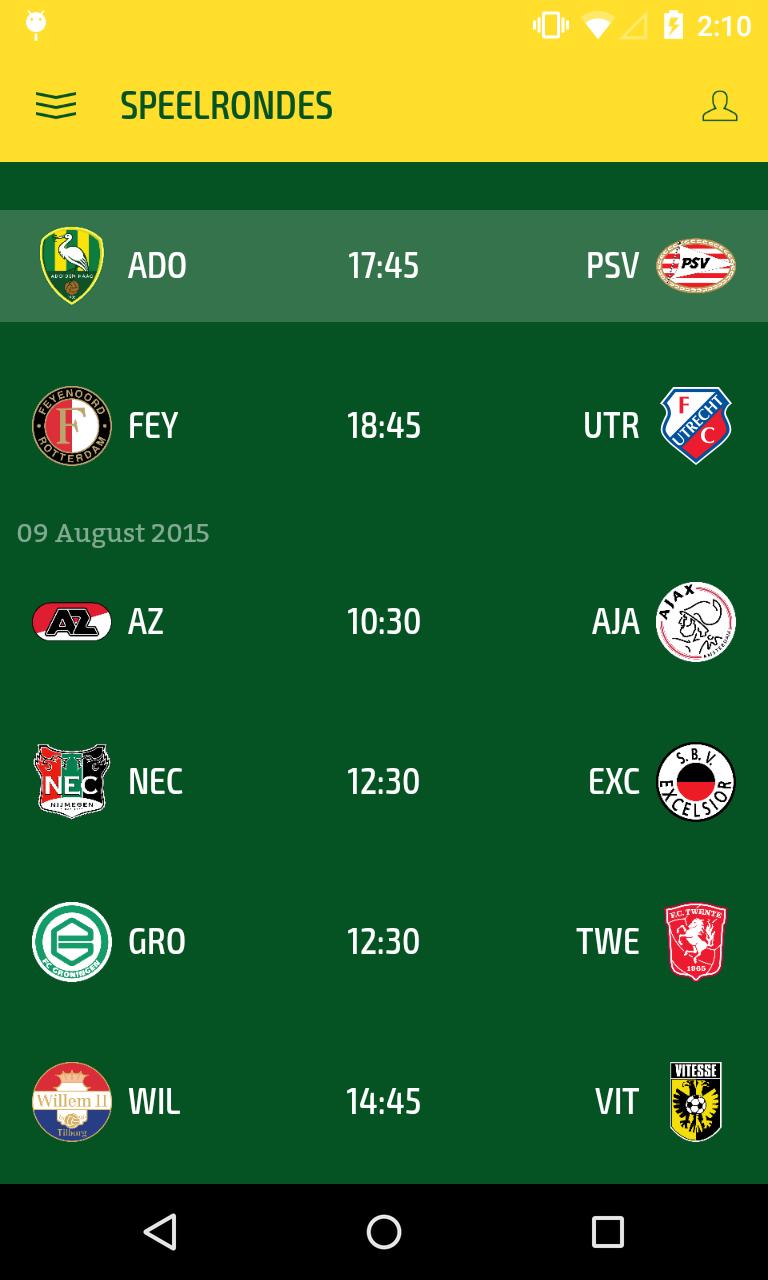Open the navigation drawer menu
The width and height of the screenshot is (768, 1280).
[56, 105]
